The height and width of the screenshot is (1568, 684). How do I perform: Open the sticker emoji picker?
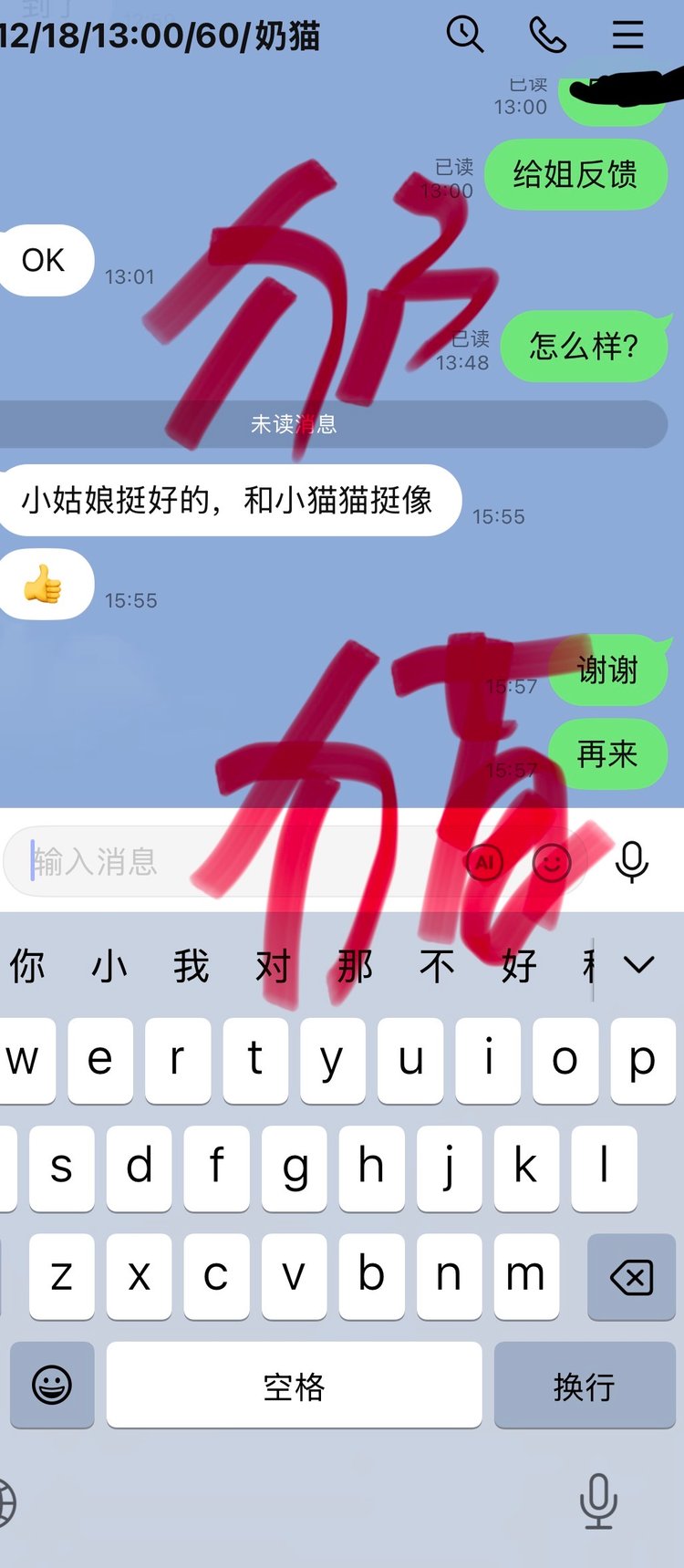click(x=552, y=861)
